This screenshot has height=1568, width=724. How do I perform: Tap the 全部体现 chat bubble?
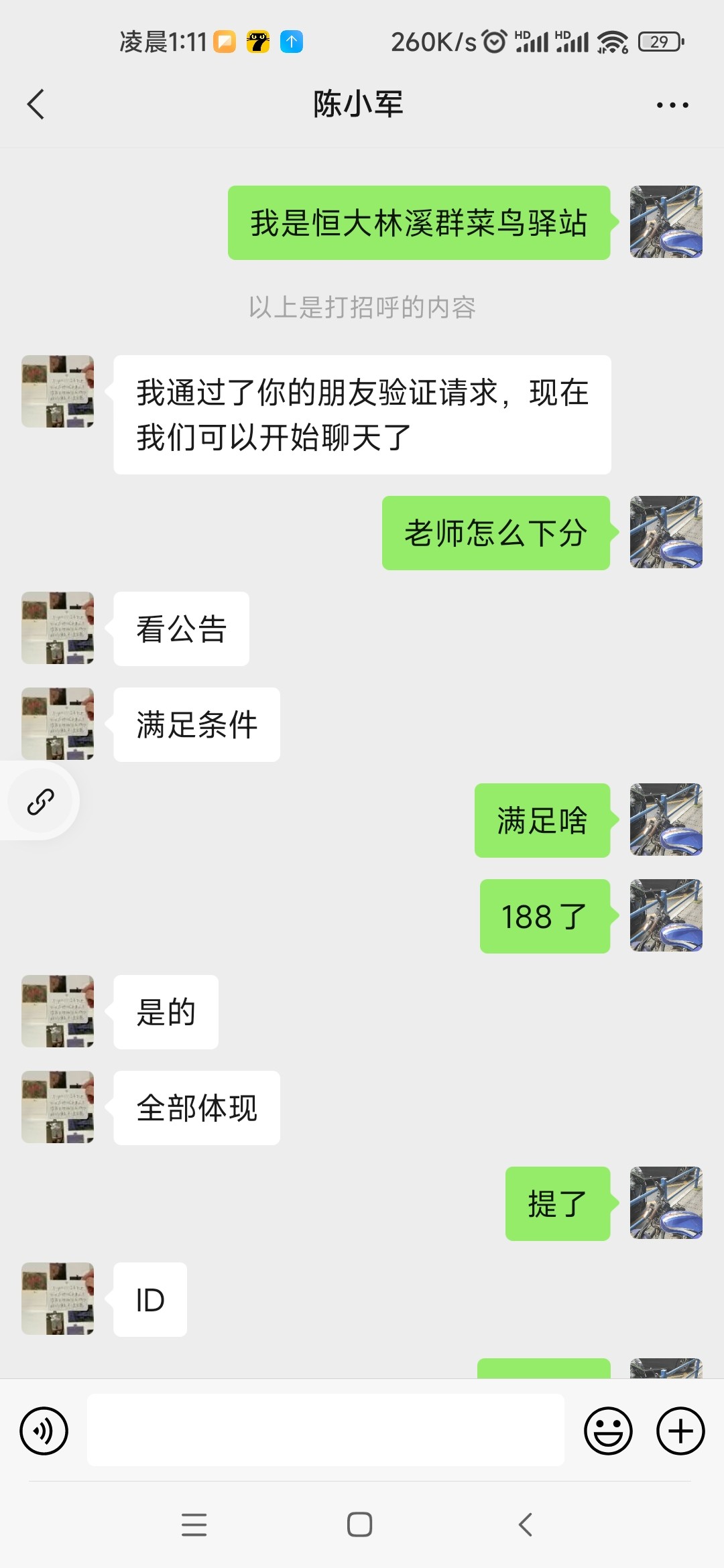(x=196, y=1108)
